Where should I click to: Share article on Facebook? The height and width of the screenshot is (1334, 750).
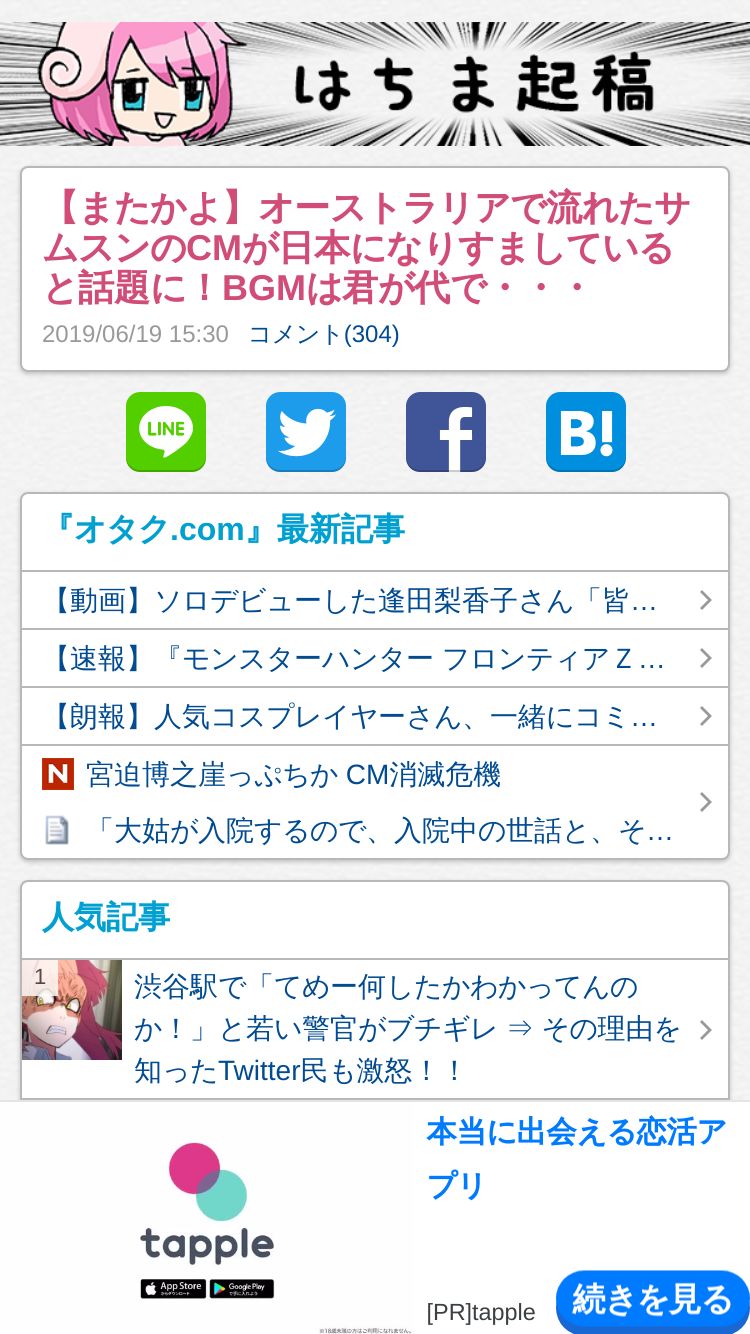point(446,431)
